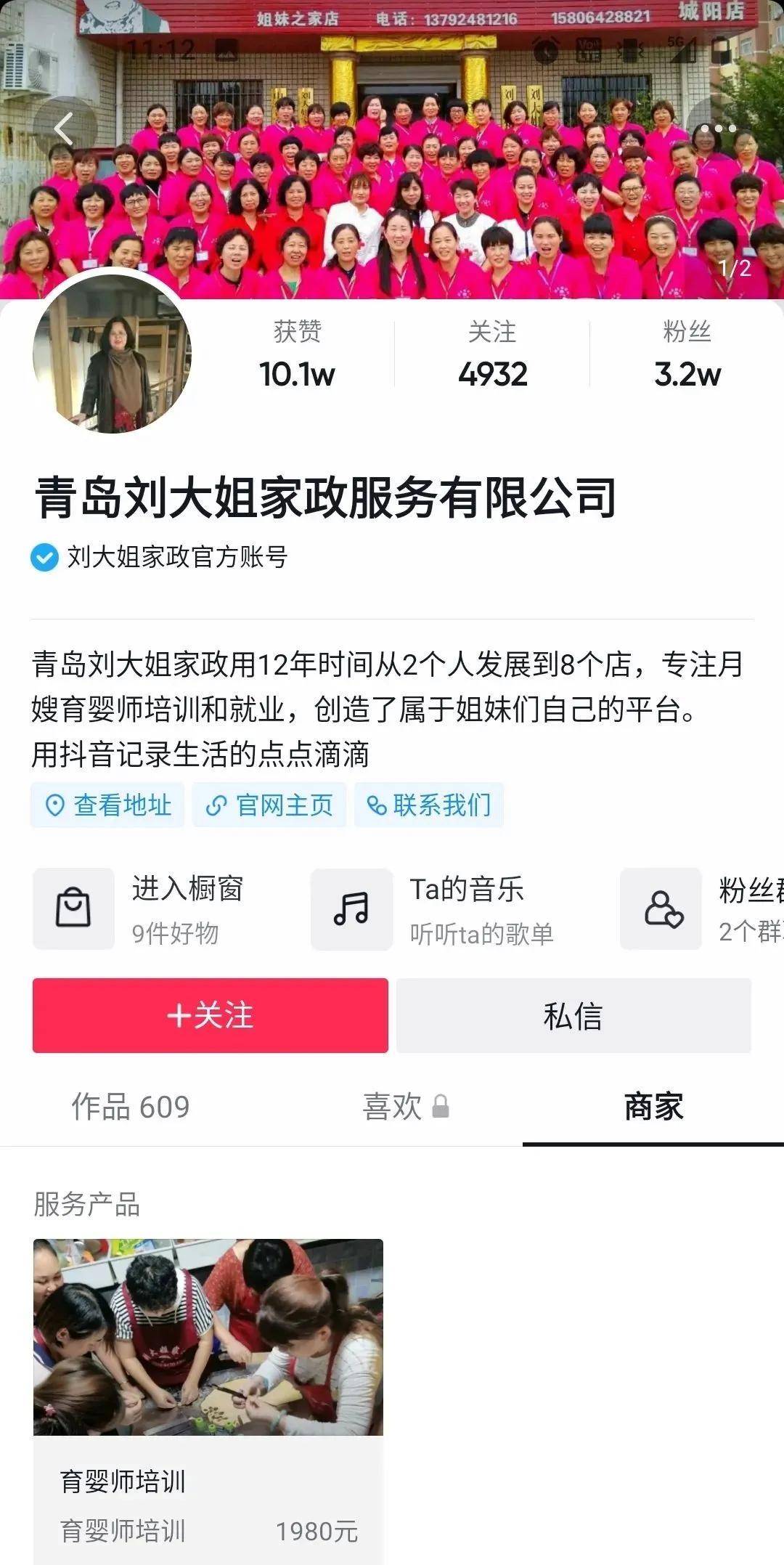
Task: Tap 查看地址 to view the address
Action: [107, 805]
